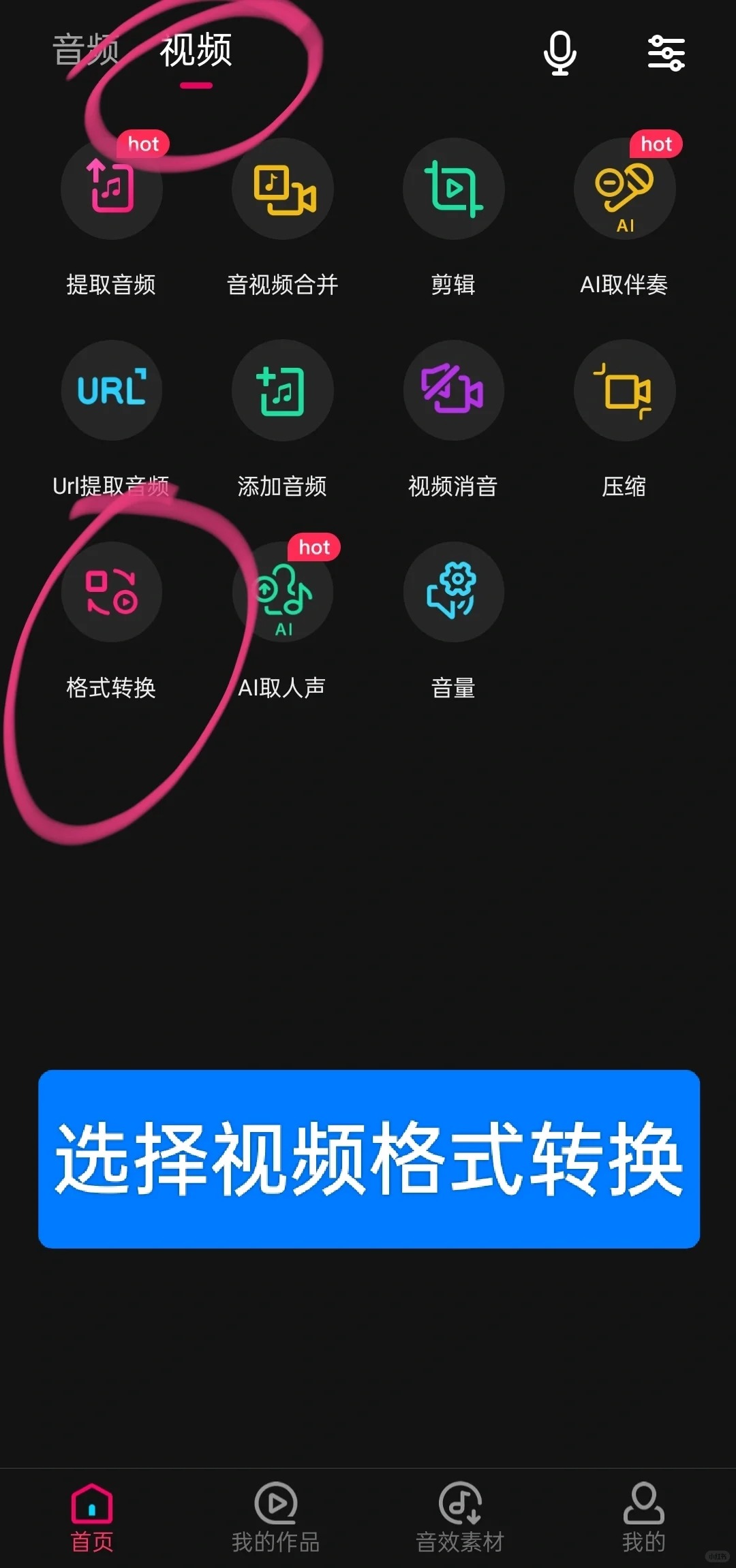This screenshot has height=1568, width=736.
Task: Open the settings sliders icon
Action: (x=666, y=53)
